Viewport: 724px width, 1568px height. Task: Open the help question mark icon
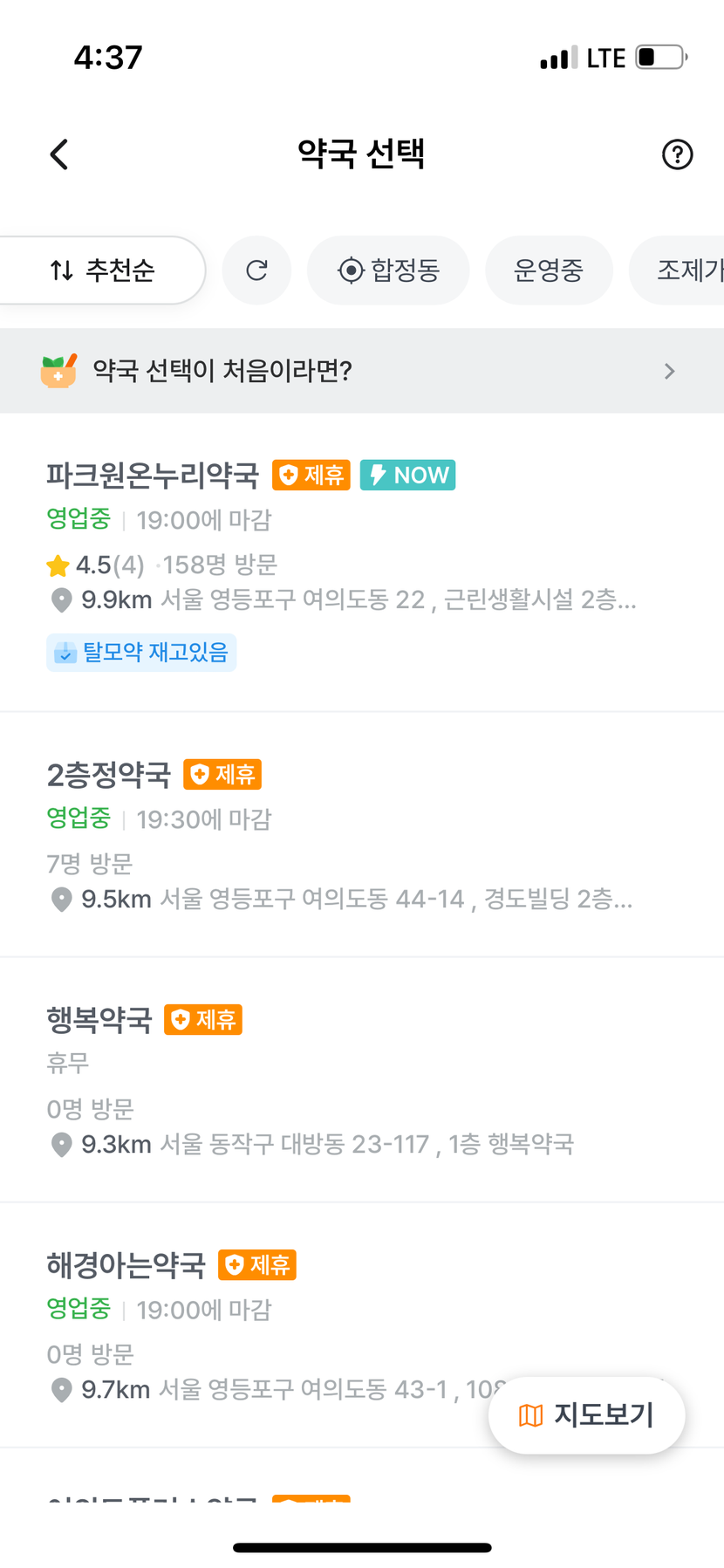pos(677,154)
